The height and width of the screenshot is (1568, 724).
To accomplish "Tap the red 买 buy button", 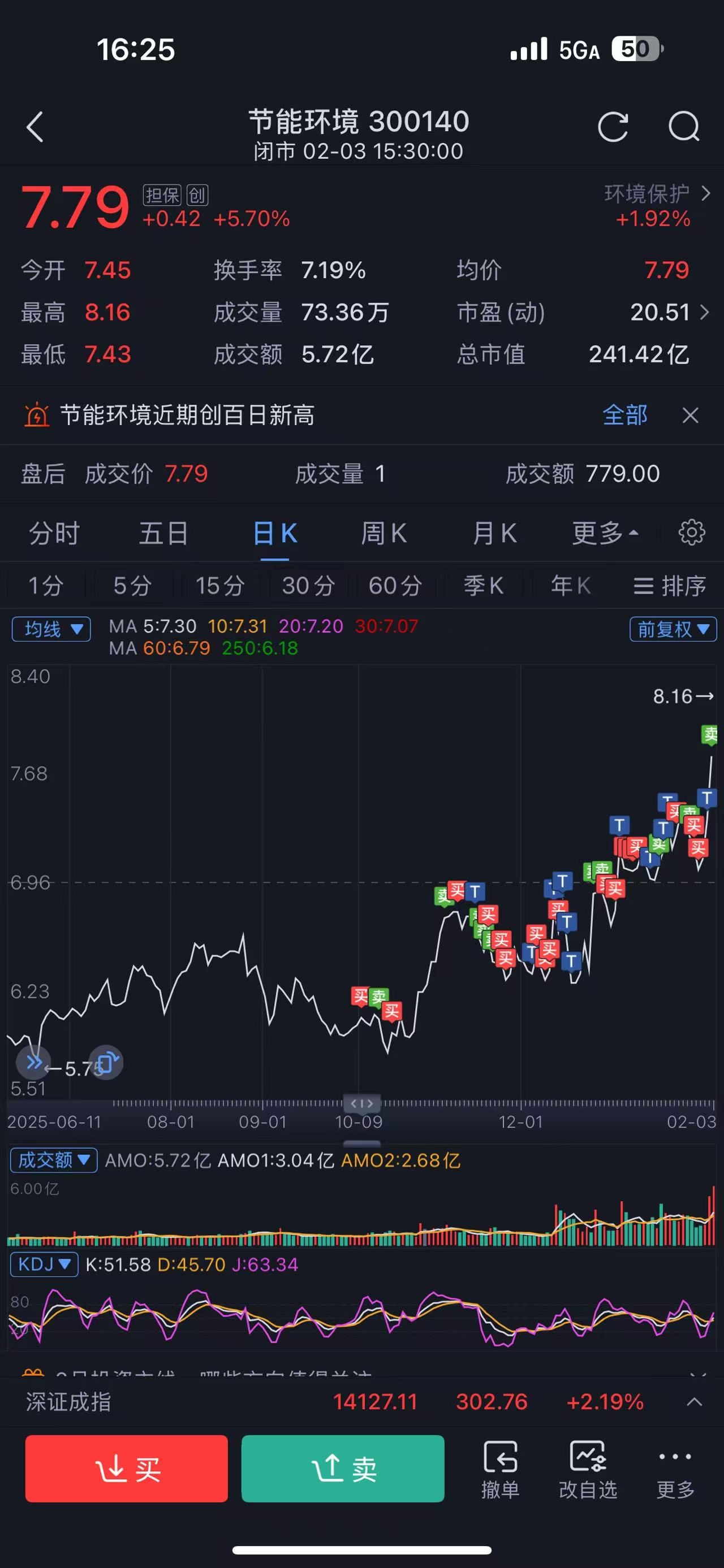I will (127, 1469).
